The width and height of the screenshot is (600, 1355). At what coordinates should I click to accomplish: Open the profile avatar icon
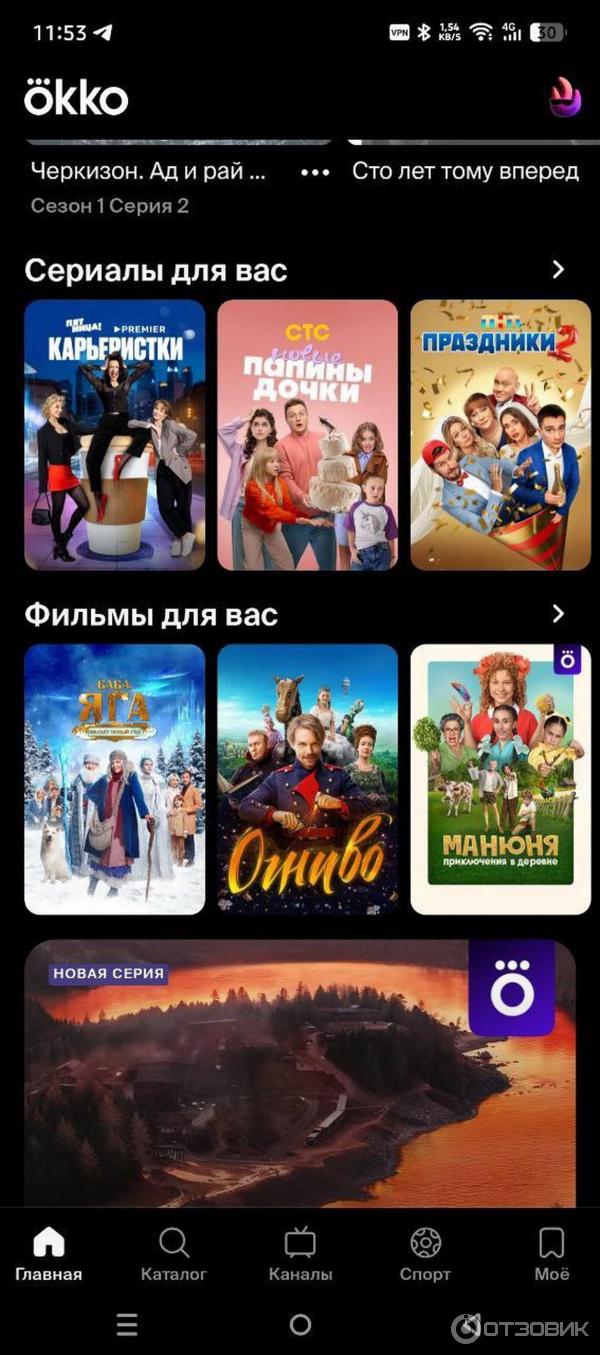(565, 97)
